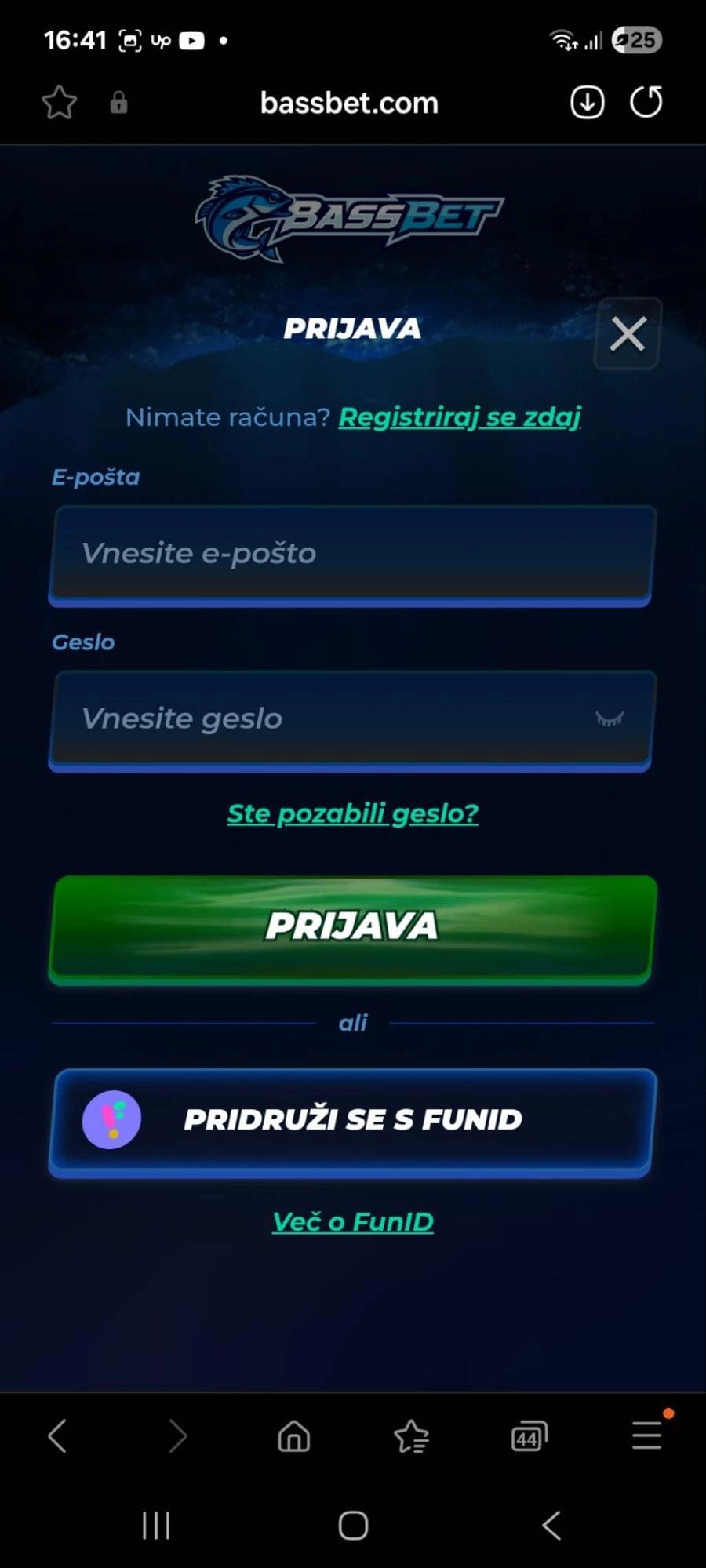This screenshot has width=706, height=1568.
Task: Show the password with the eye toggle
Action: click(610, 718)
